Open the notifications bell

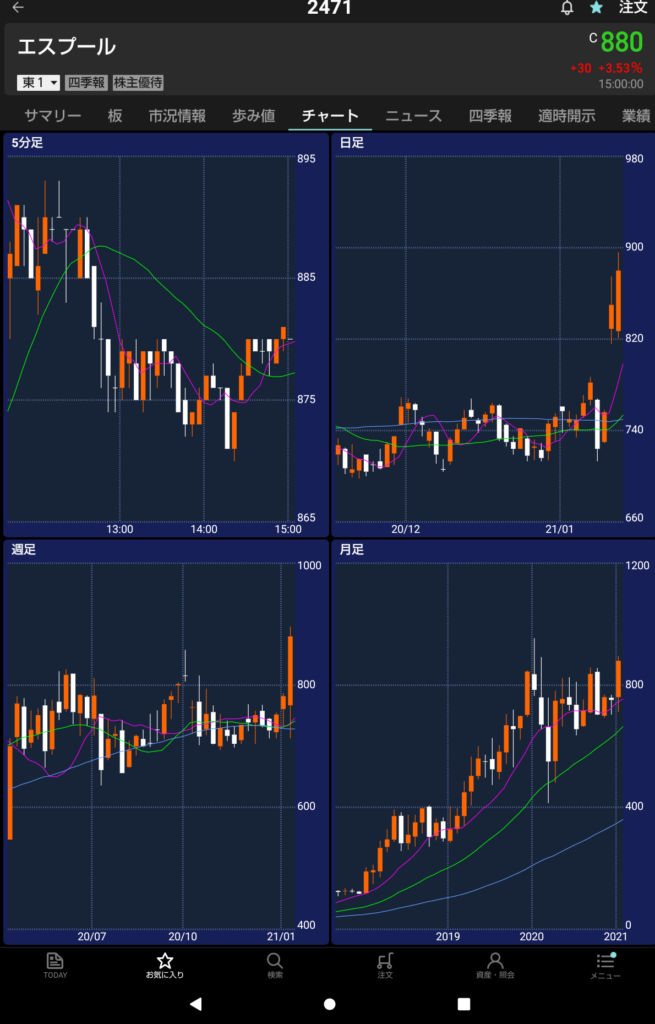pos(567,8)
